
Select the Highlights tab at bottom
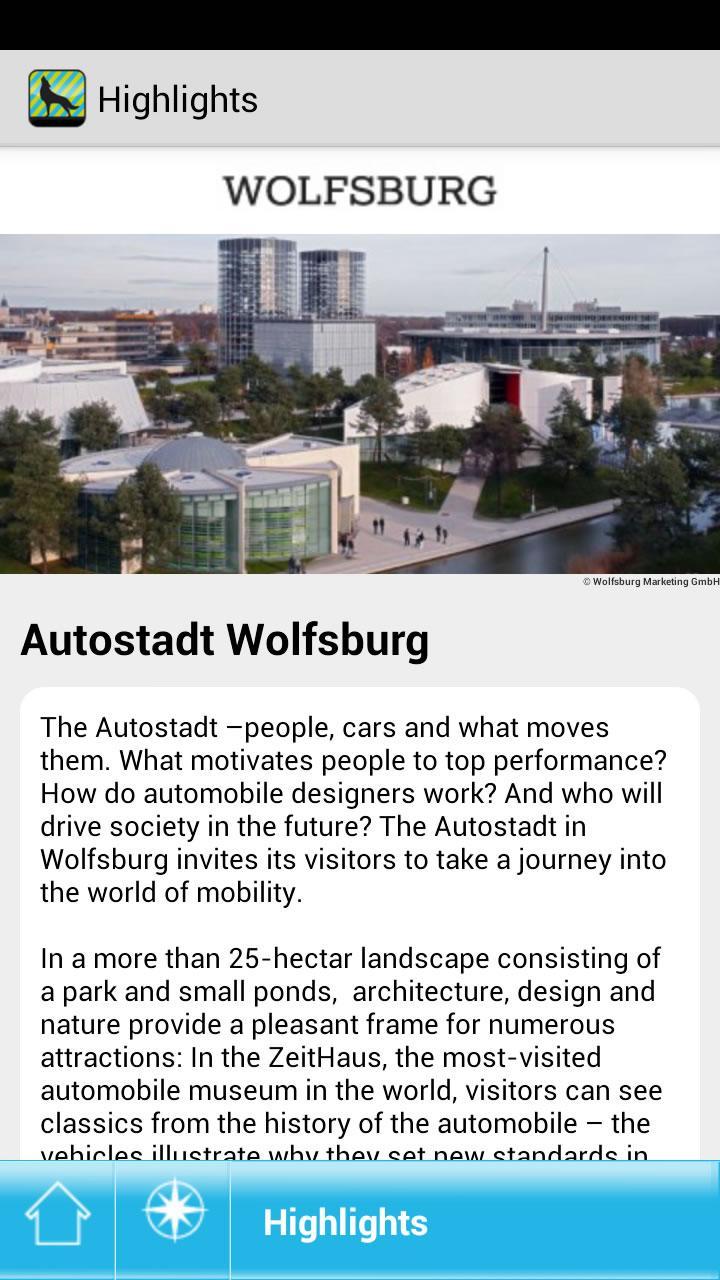coord(345,1222)
